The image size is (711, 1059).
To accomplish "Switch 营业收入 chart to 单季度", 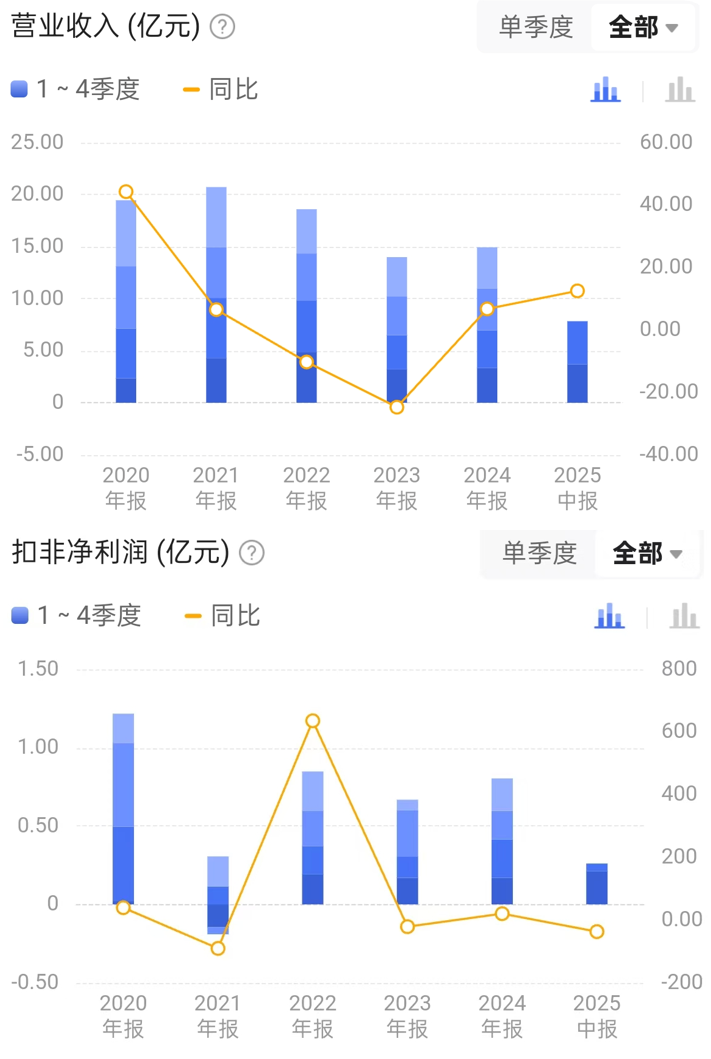I will click(536, 27).
